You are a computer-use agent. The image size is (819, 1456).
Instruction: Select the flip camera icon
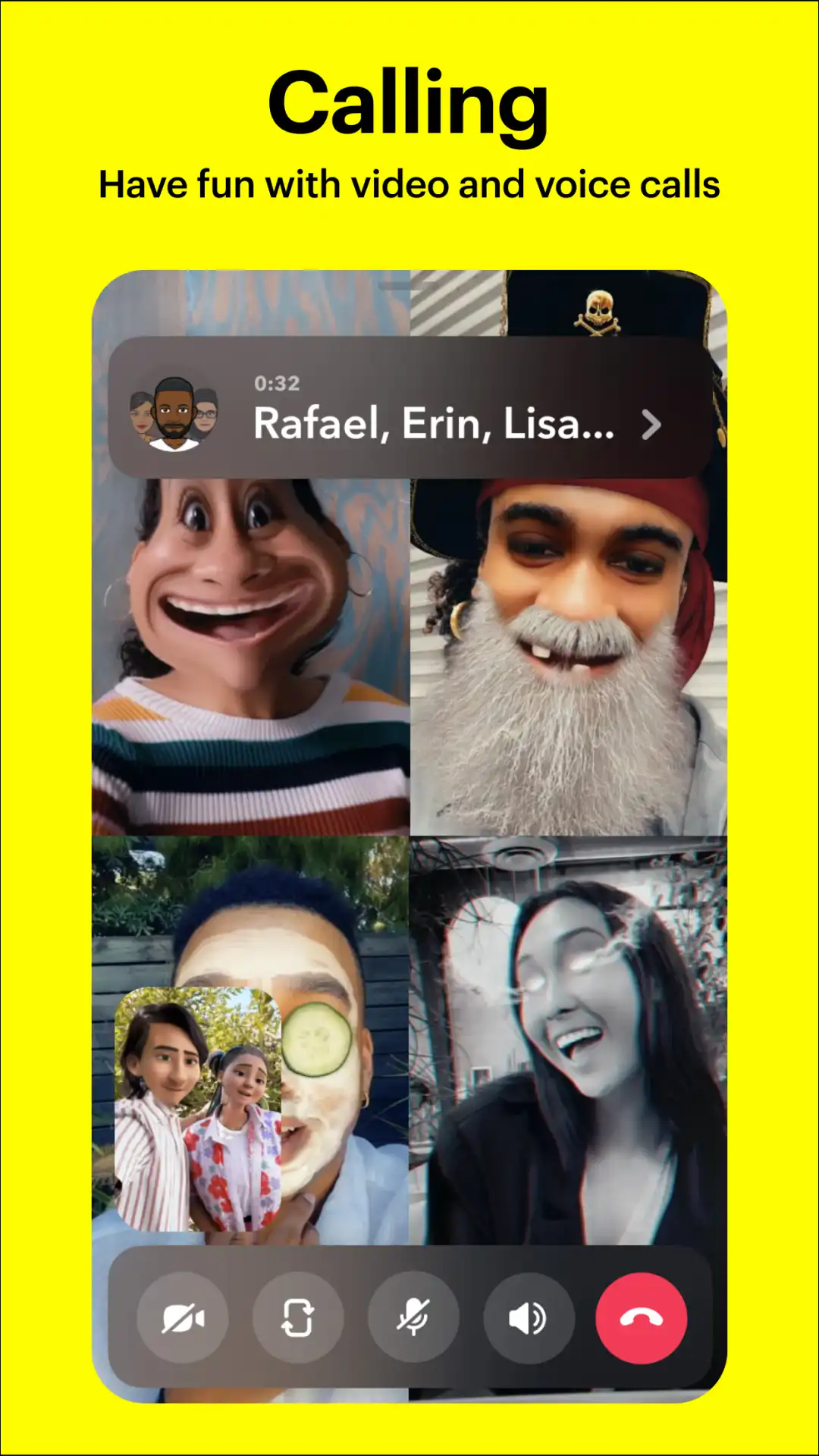click(296, 1318)
